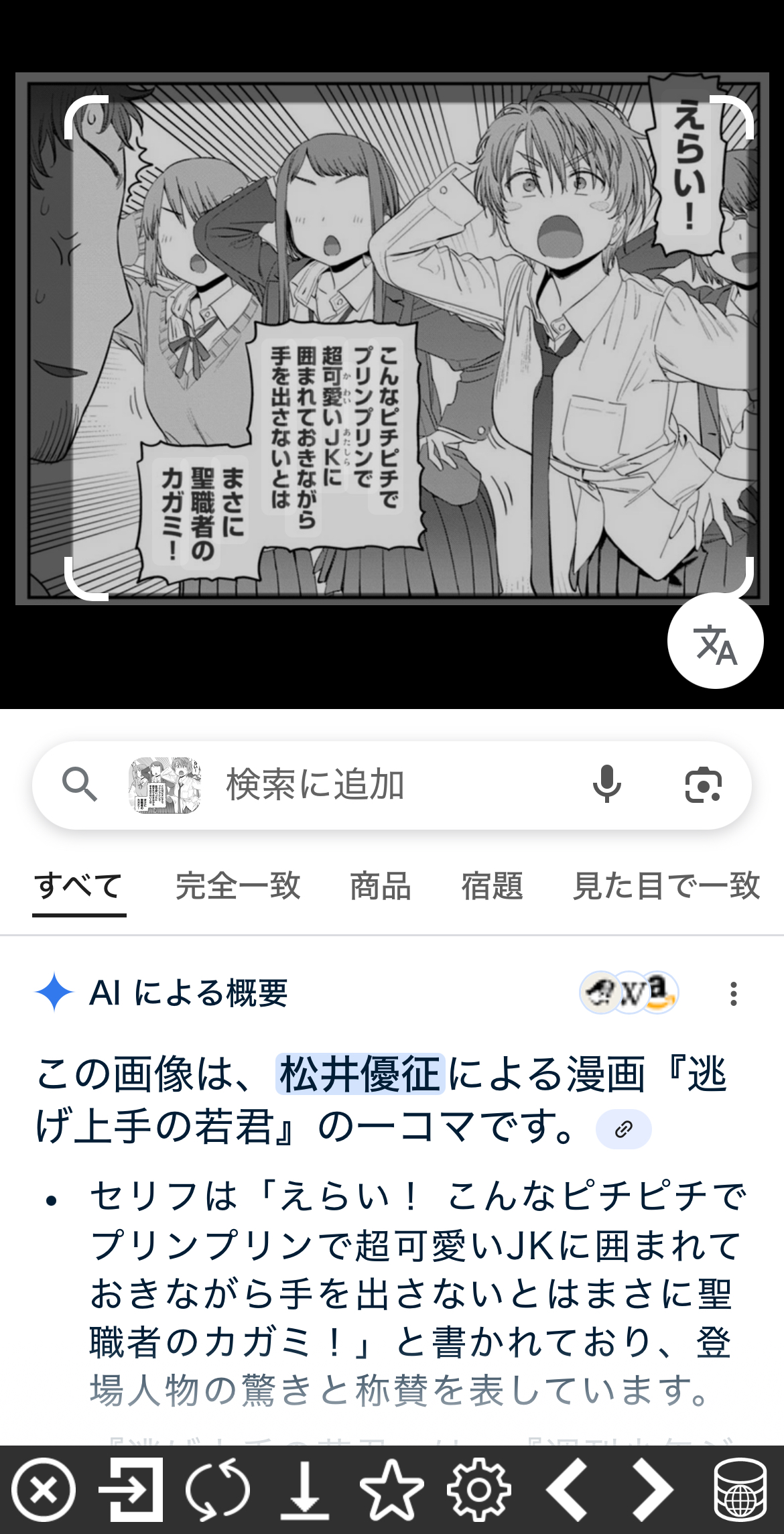Image resolution: width=784 pixels, height=1534 pixels.
Task: Start voice search with the microphone
Action: coord(607,785)
